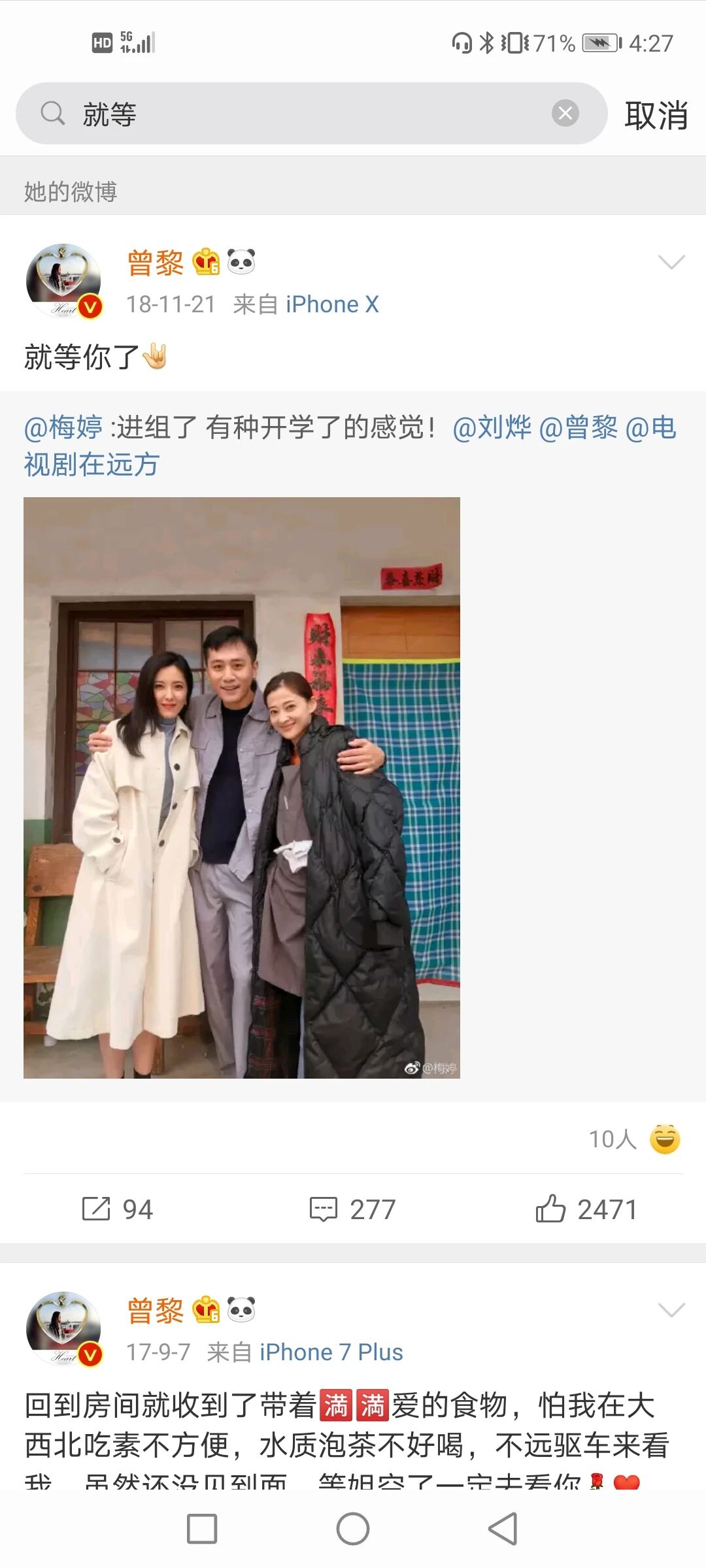Go to the home screen
Image resolution: width=706 pixels, height=1568 pixels.
coord(352,1529)
